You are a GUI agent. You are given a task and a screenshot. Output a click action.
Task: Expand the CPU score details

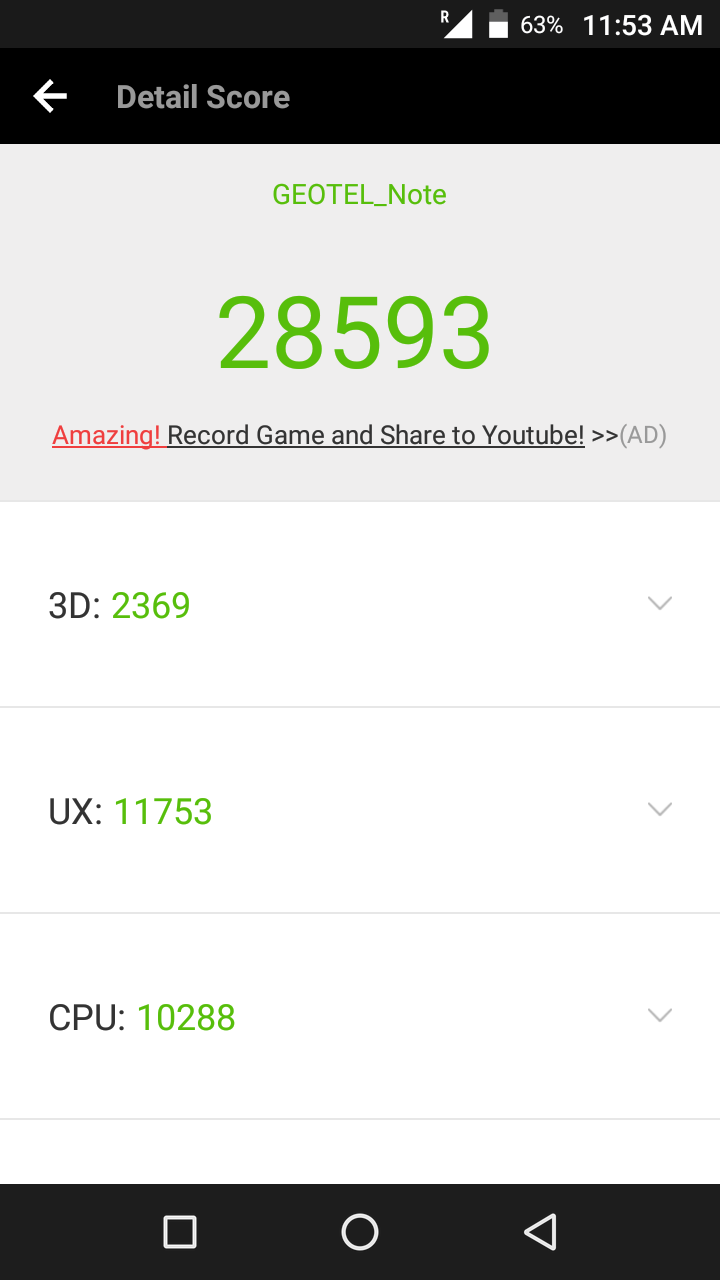(360, 1016)
